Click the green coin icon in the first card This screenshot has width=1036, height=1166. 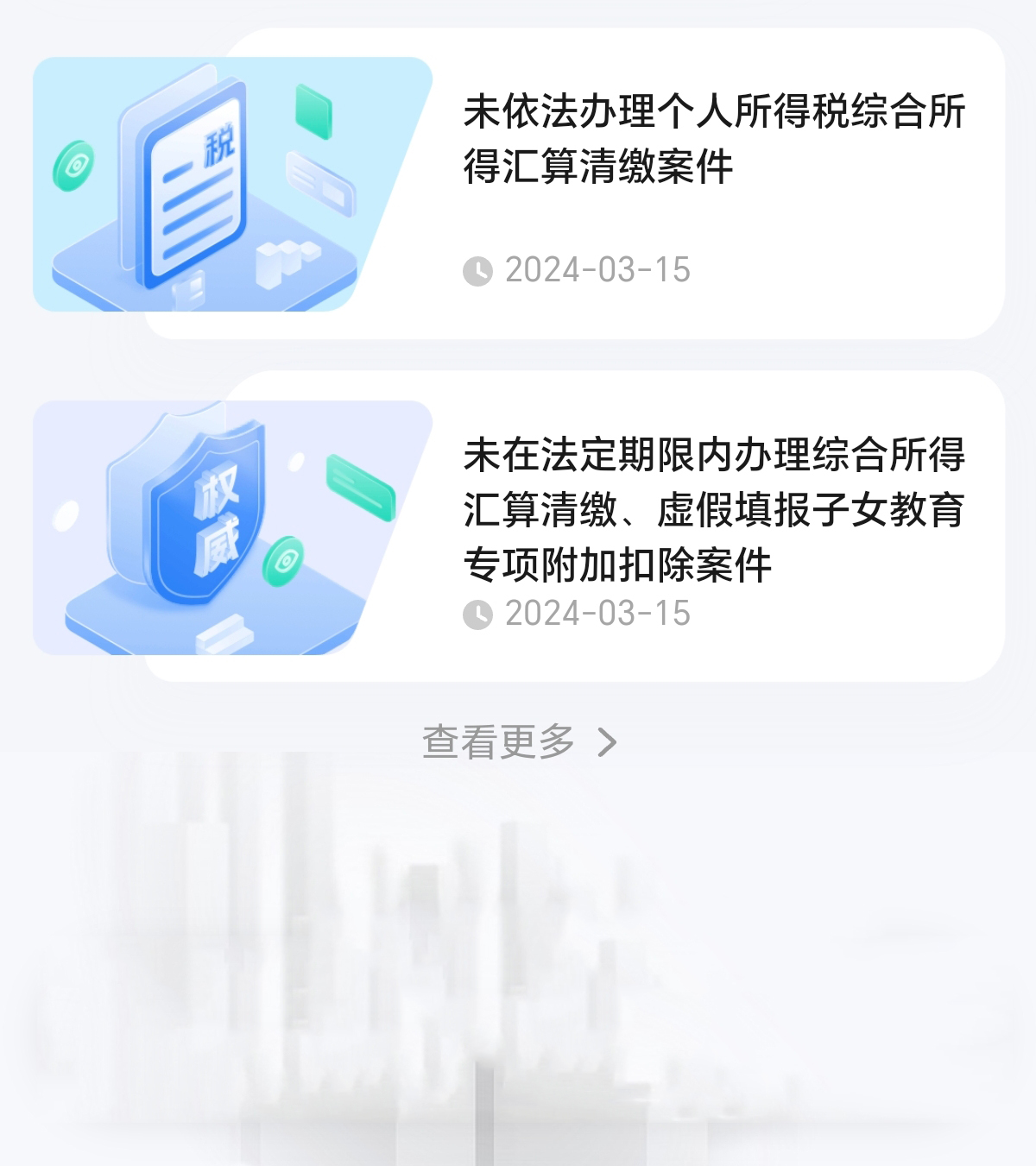[76, 164]
